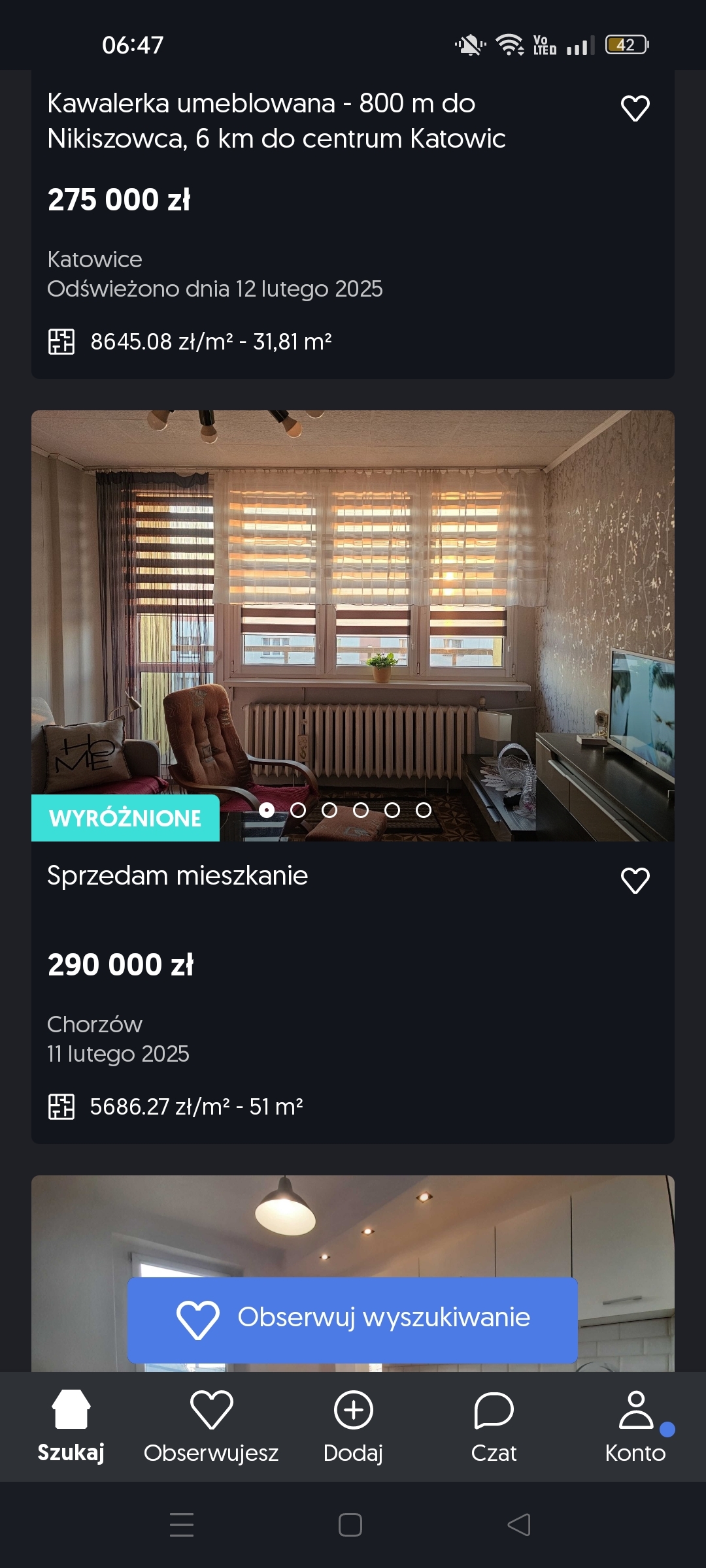This screenshot has width=706, height=1568.
Task: Tap the system home button
Action: pos(350,1525)
